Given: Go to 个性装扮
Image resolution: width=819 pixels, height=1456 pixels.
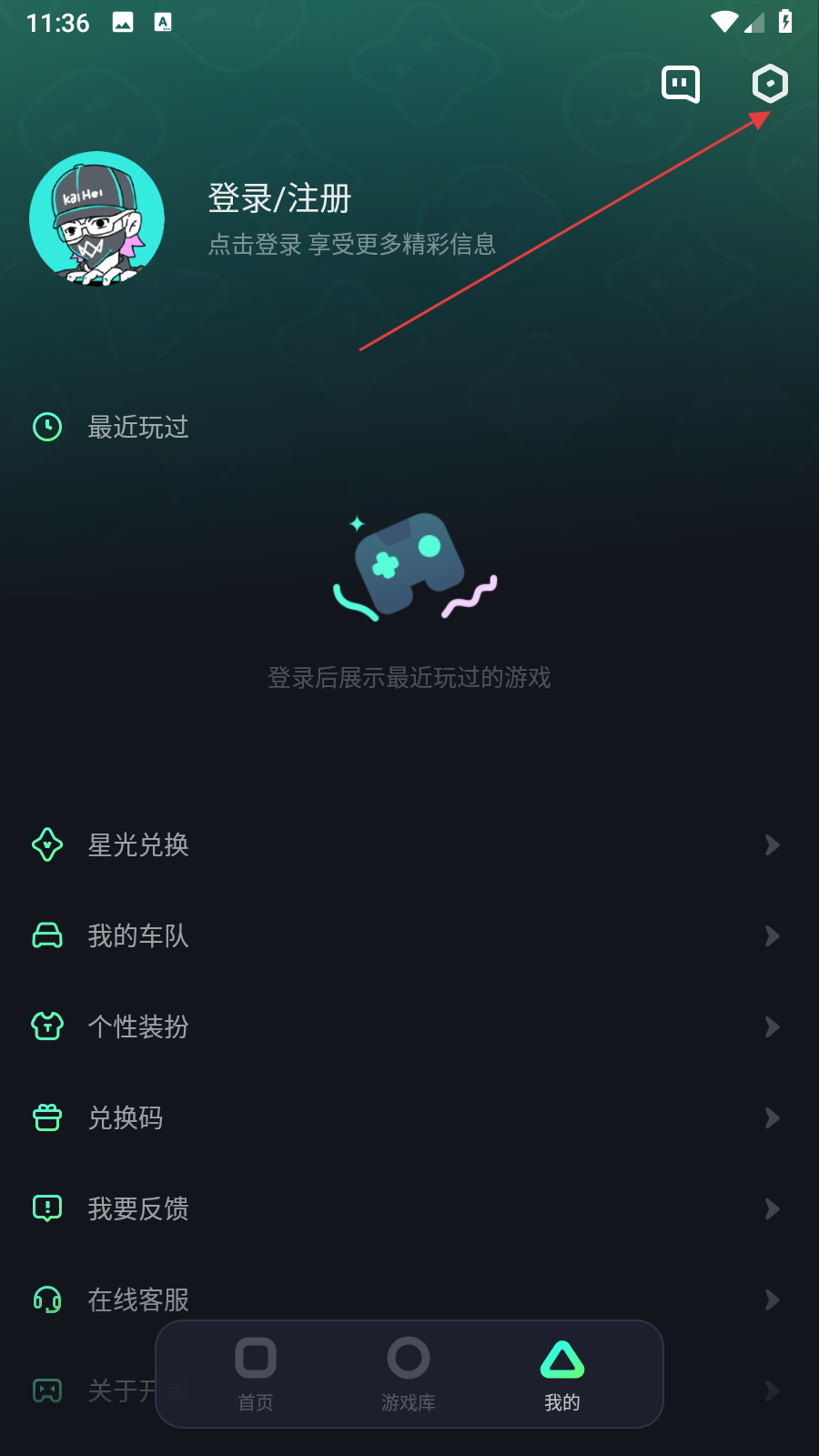Looking at the screenshot, I should point(409,1026).
